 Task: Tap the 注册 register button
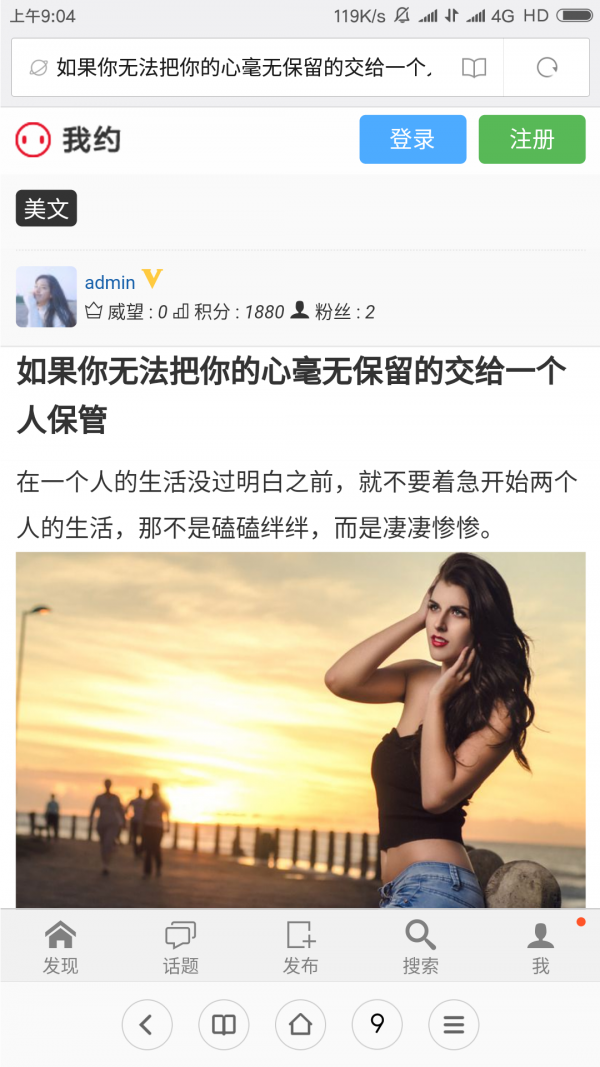(x=532, y=139)
